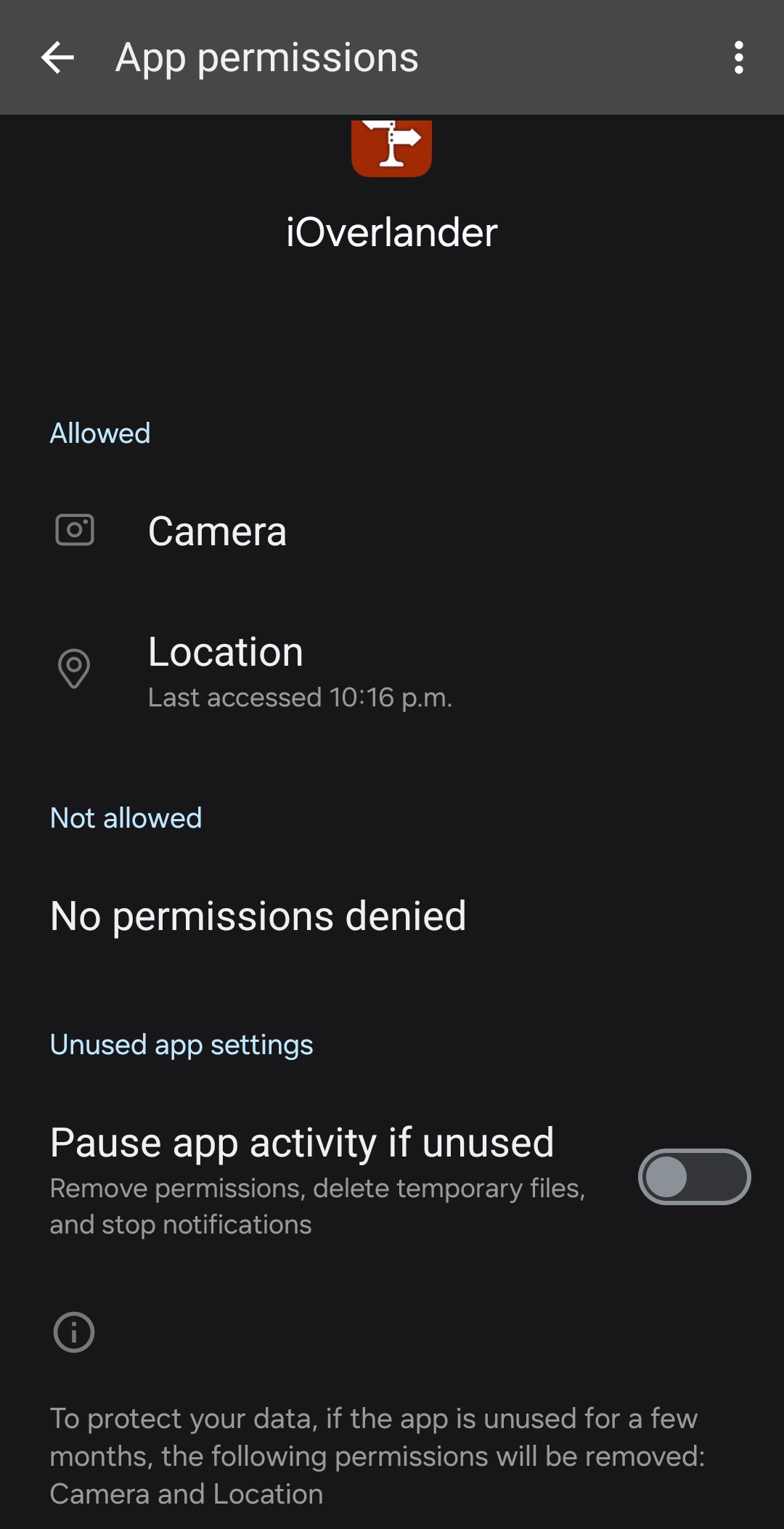The image size is (784, 1529).
Task: Go back from App permissions
Action: tap(58, 58)
